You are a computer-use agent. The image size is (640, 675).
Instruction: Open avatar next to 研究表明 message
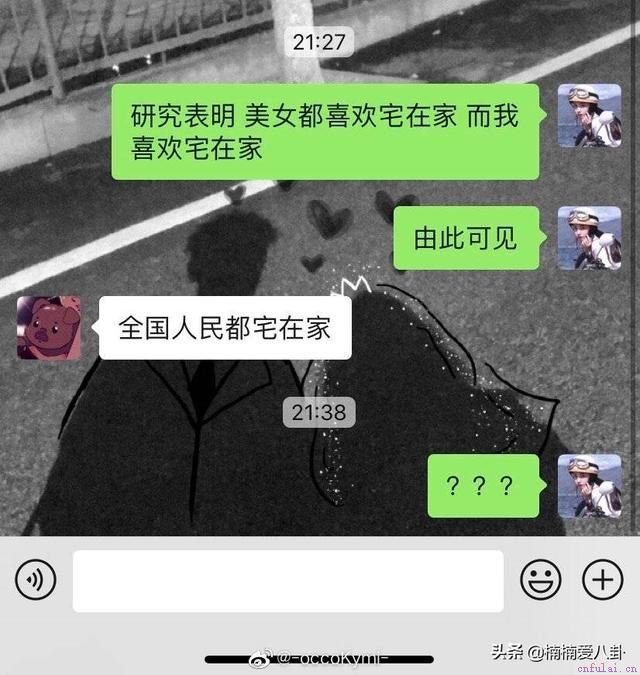(589, 116)
